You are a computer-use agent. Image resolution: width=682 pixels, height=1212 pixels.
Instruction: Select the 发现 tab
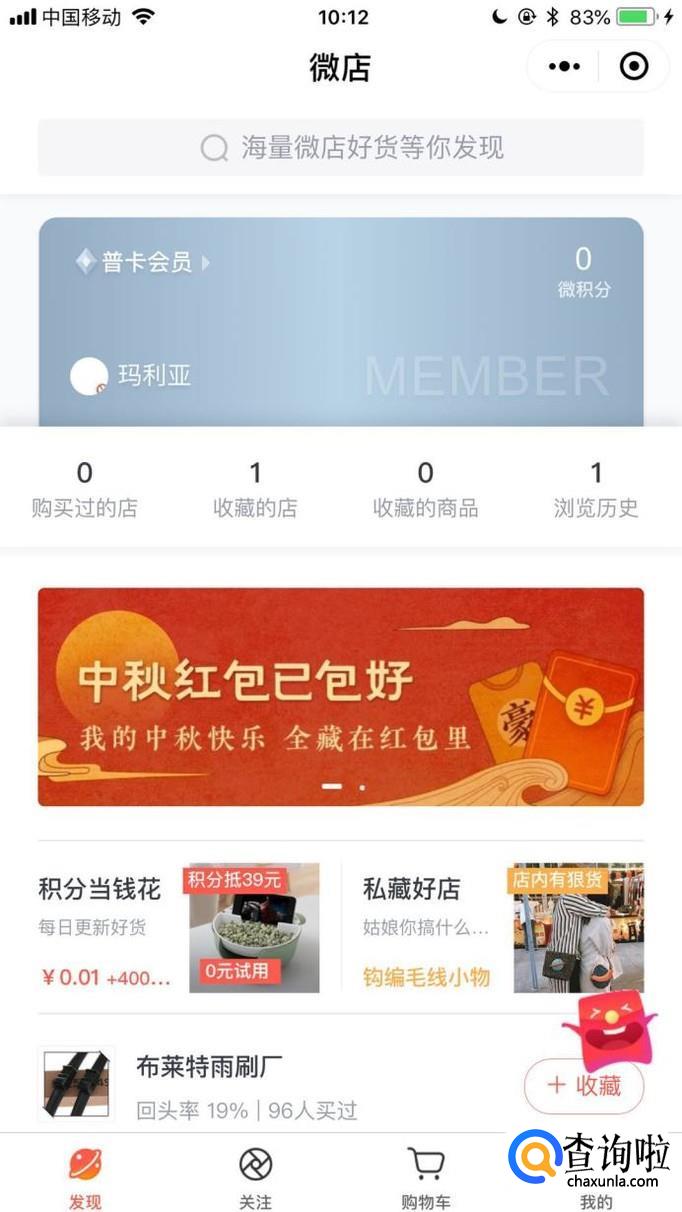click(85, 1177)
